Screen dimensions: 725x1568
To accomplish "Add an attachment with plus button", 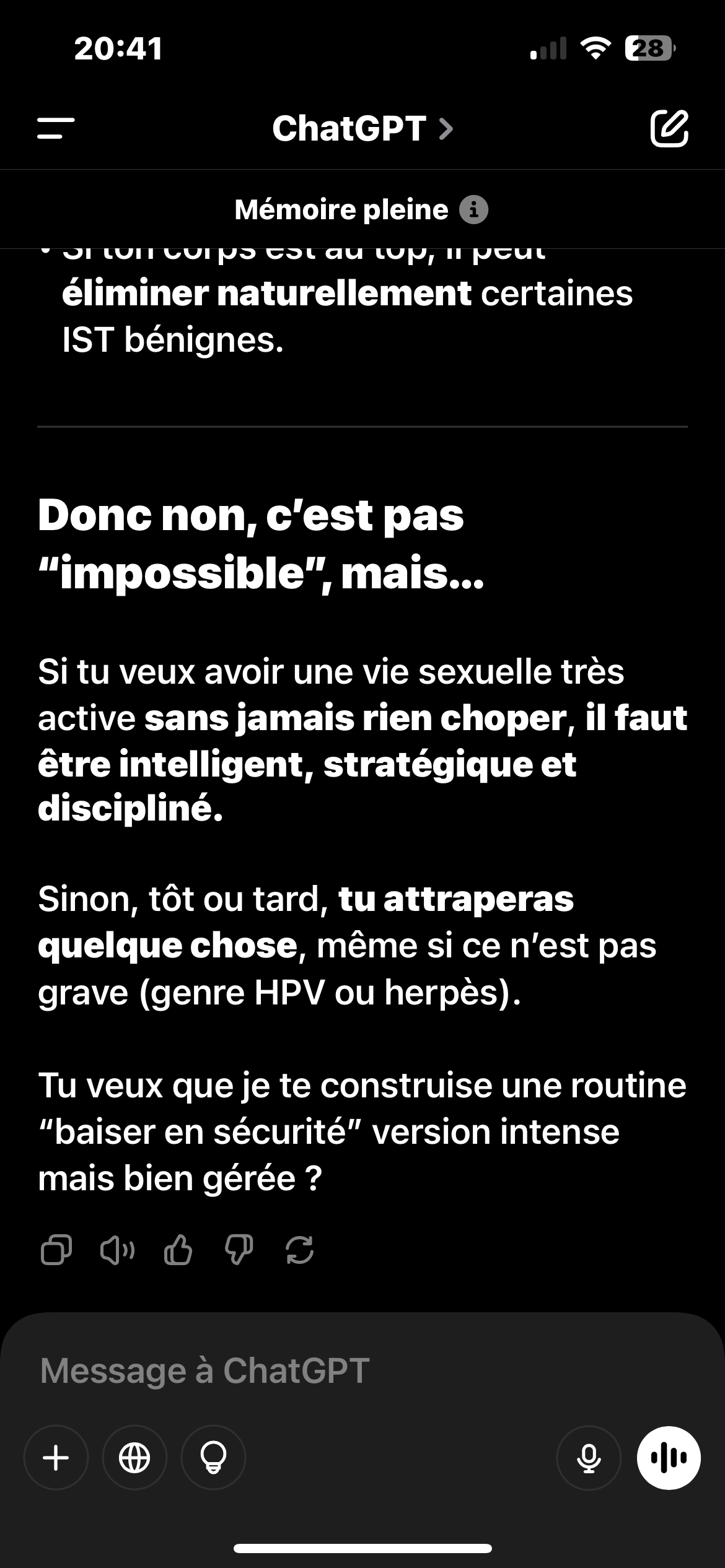I will [x=56, y=1458].
